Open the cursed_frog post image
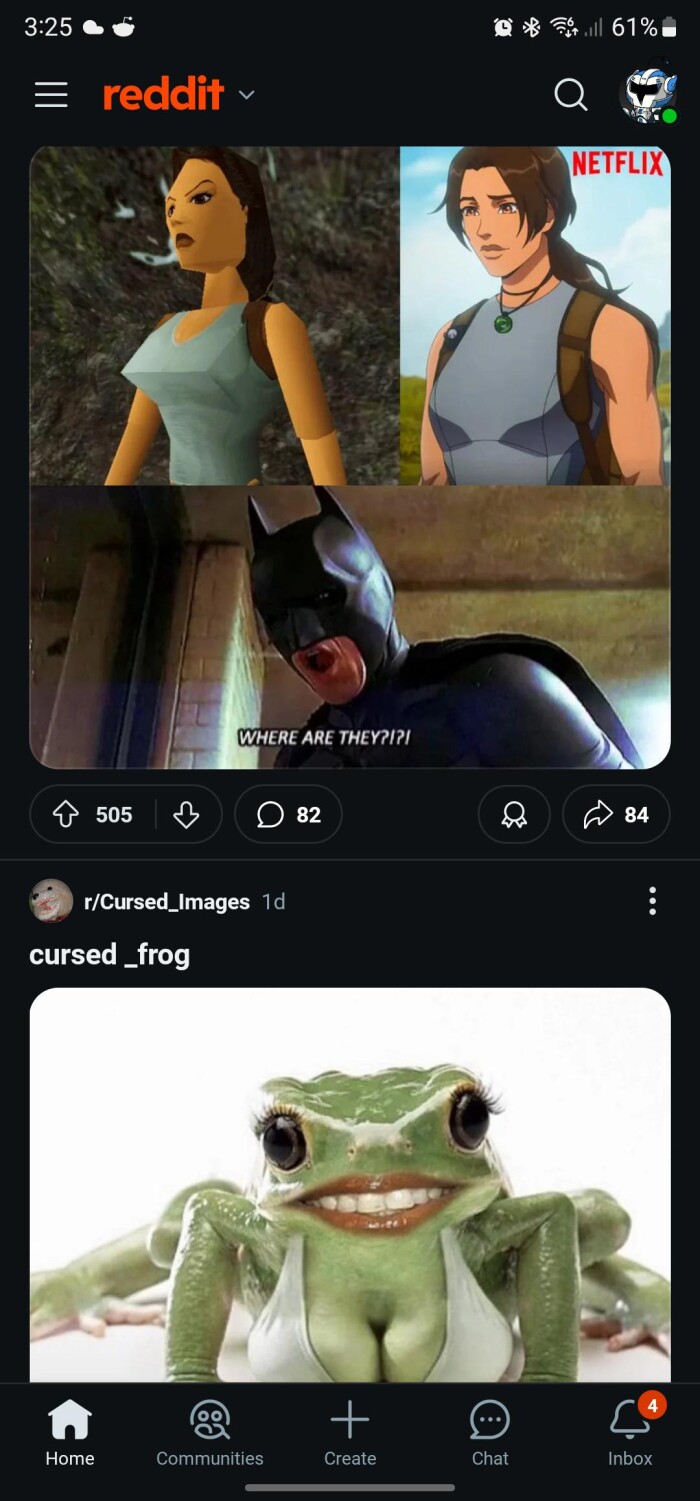The width and height of the screenshot is (700, 1501). click(350, 1185)
